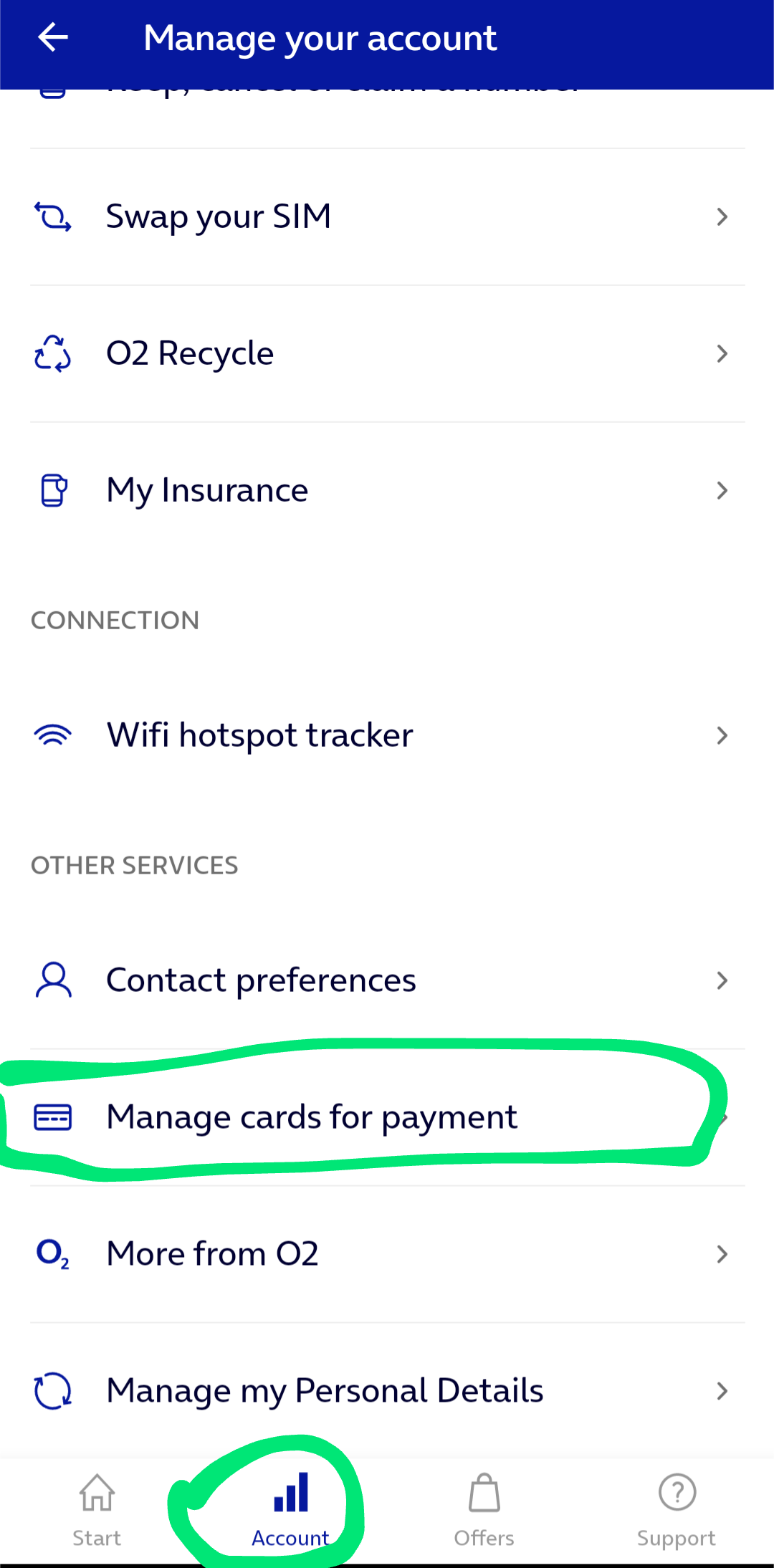Open Manage my Personal Details
The width and height of the screenshot is (774, 1568).
pos(323,1390)
